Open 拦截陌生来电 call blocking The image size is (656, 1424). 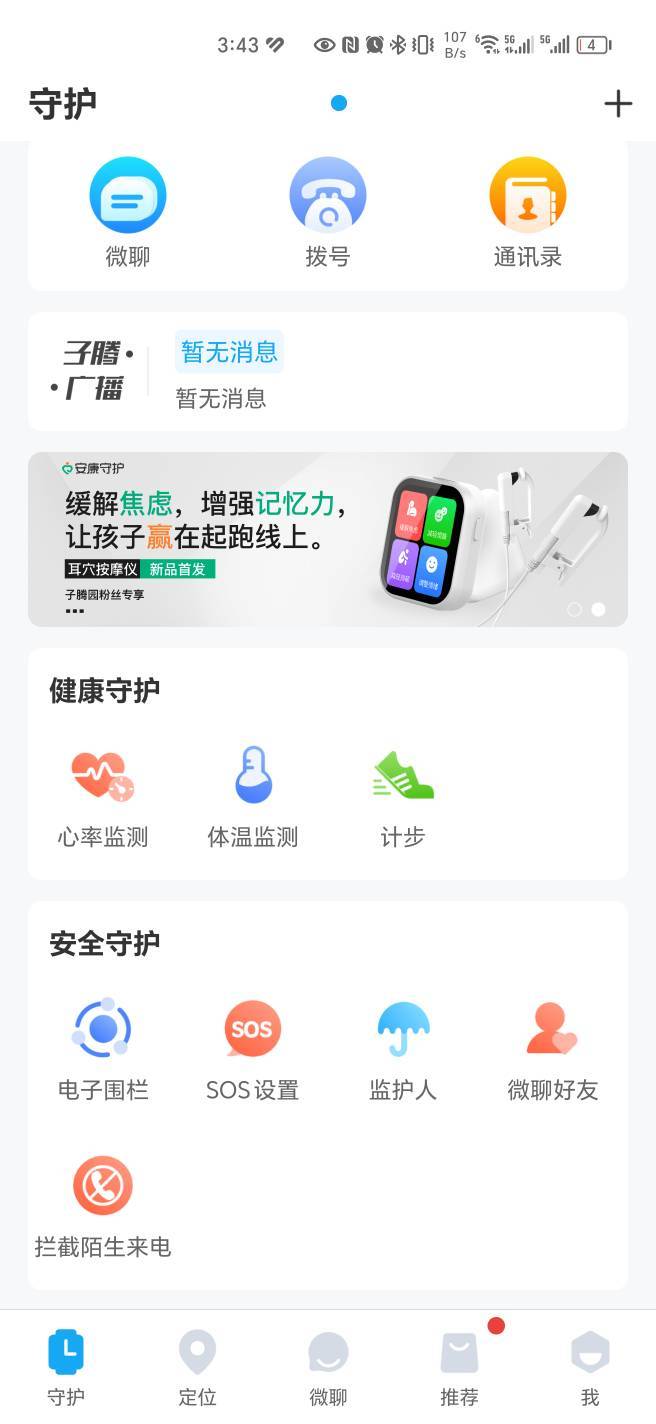click(103, 1208)
